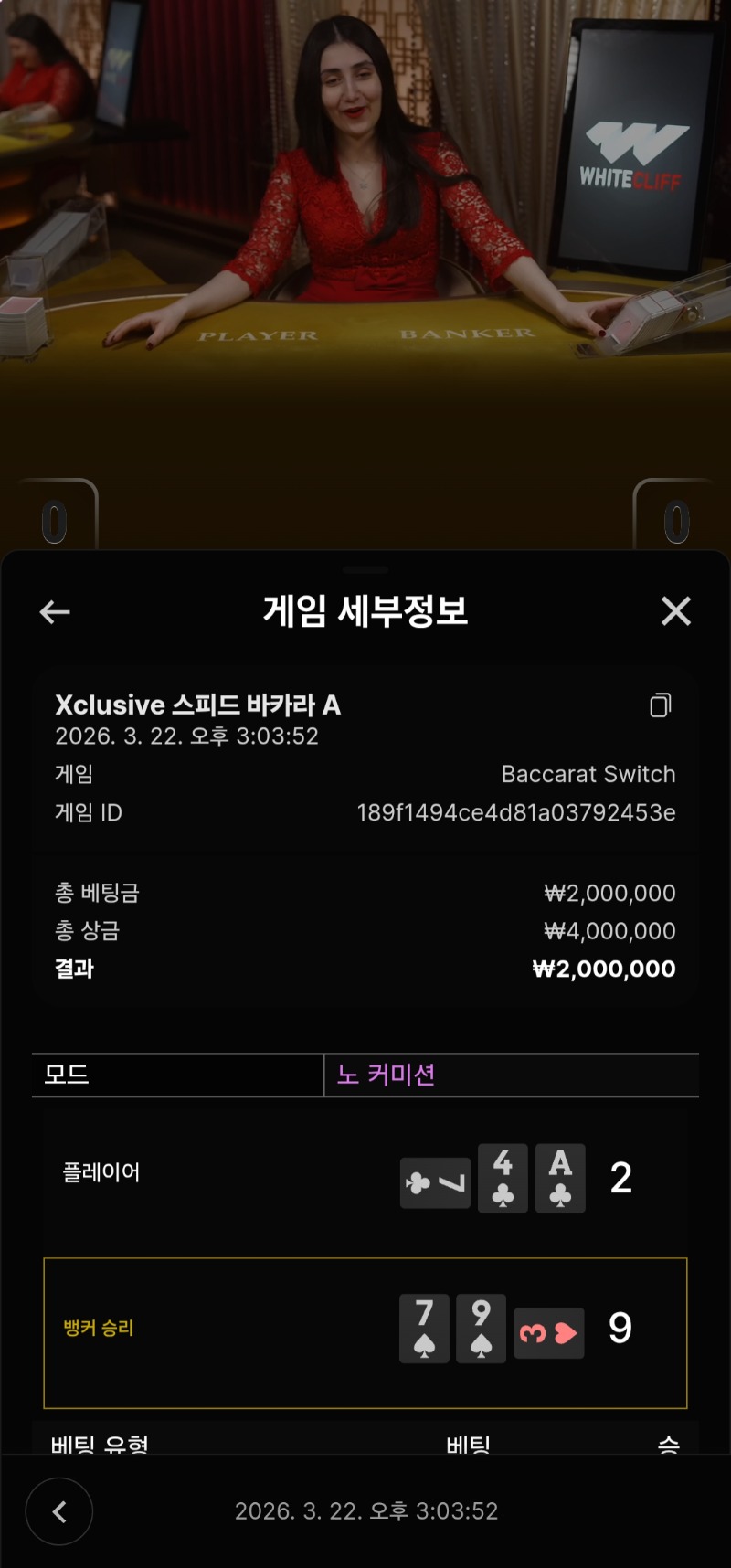Select the Ace of clubs card

[x=560, y=1179]
